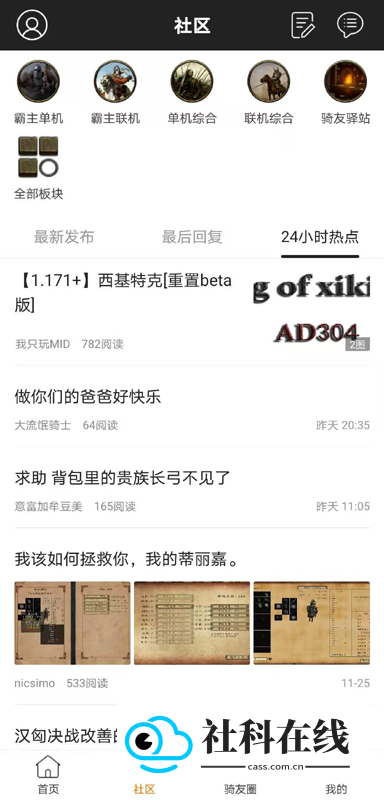Viewport: 384px width, 800px height.
Task: Open the 西基特克 重置beta版 post
Action: [192, 312]
